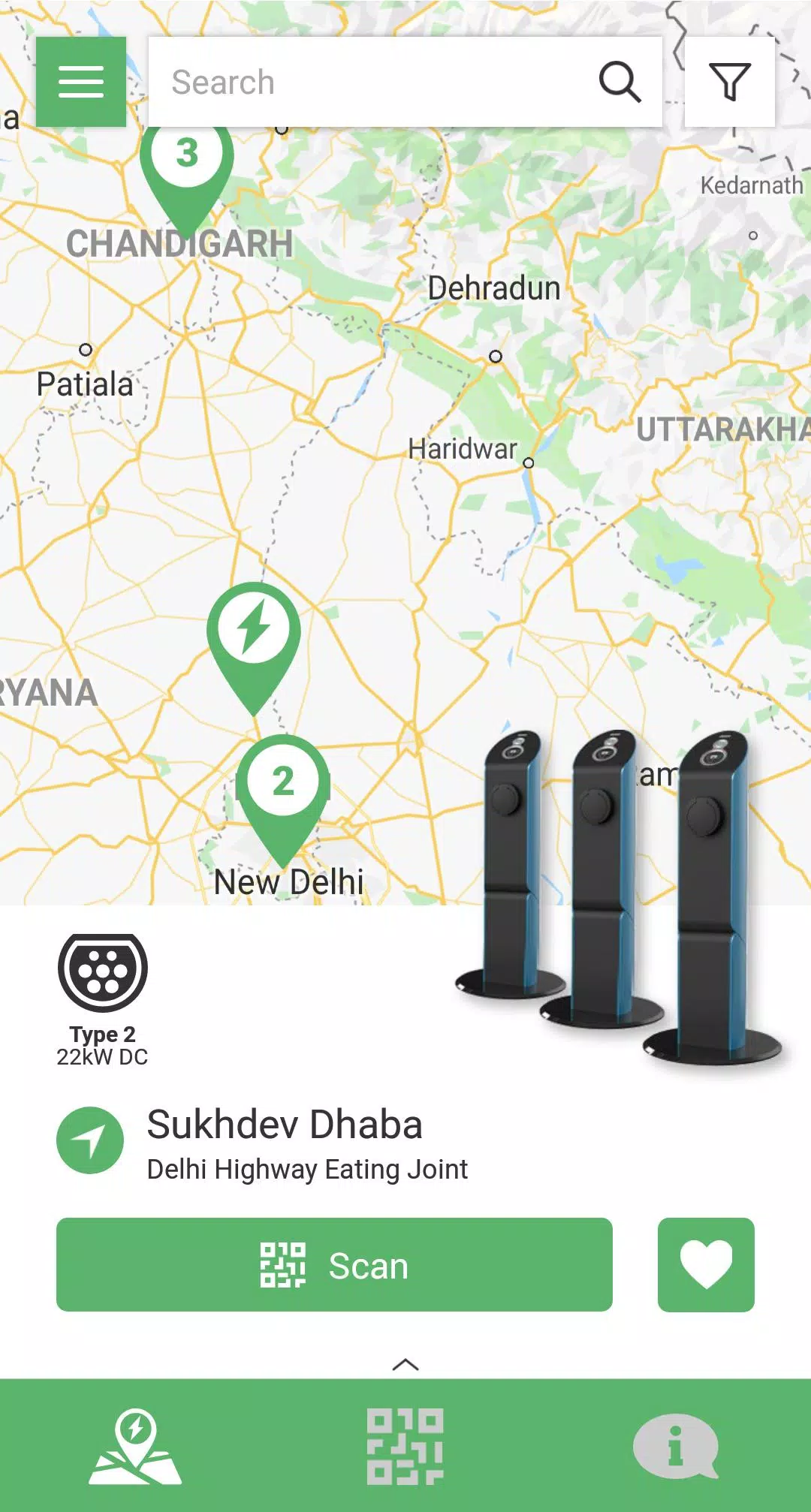Open the hamburger drawer menu
Image resolution: width=811 pixels, height=1512 pixels.
pyautogui.click(x=81, y=81)
